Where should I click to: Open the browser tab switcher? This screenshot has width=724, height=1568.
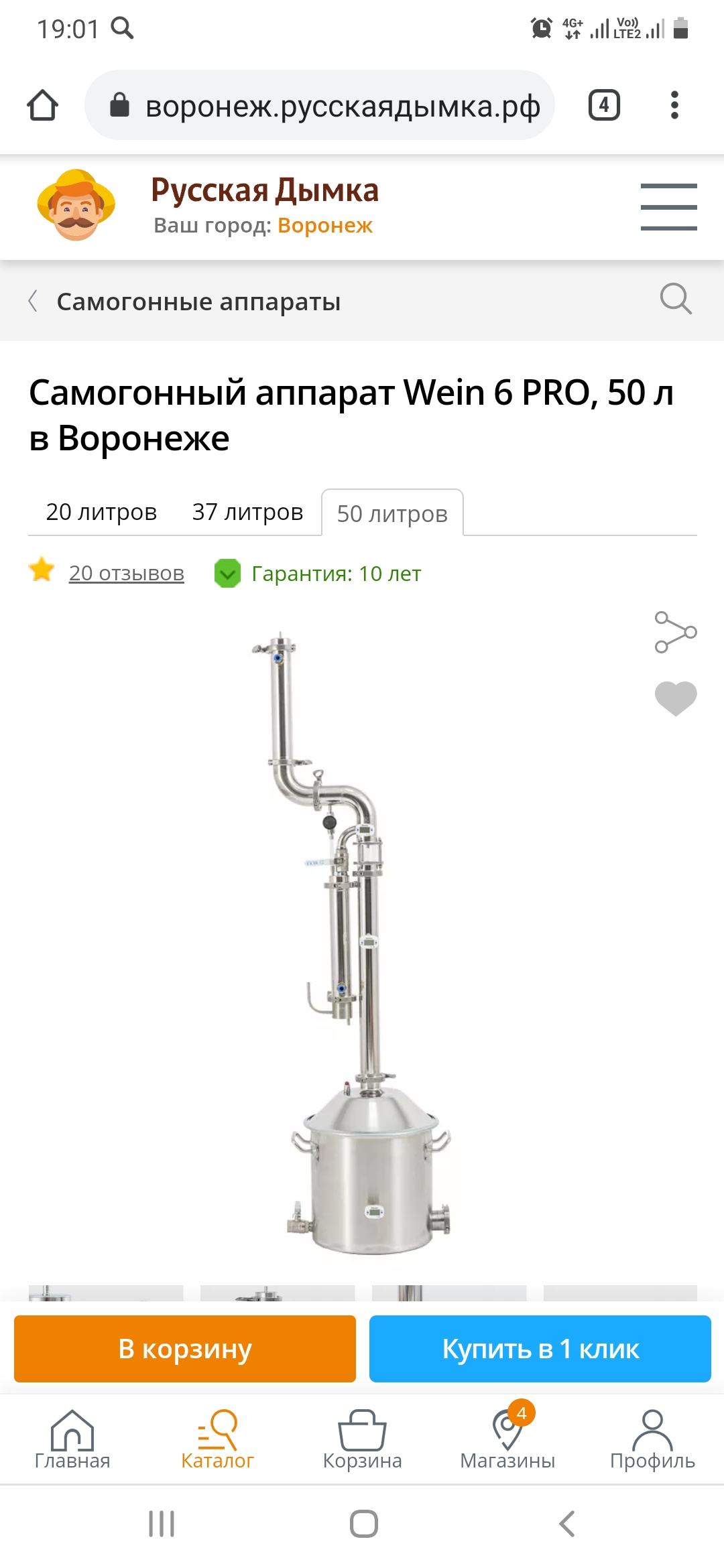603,105
